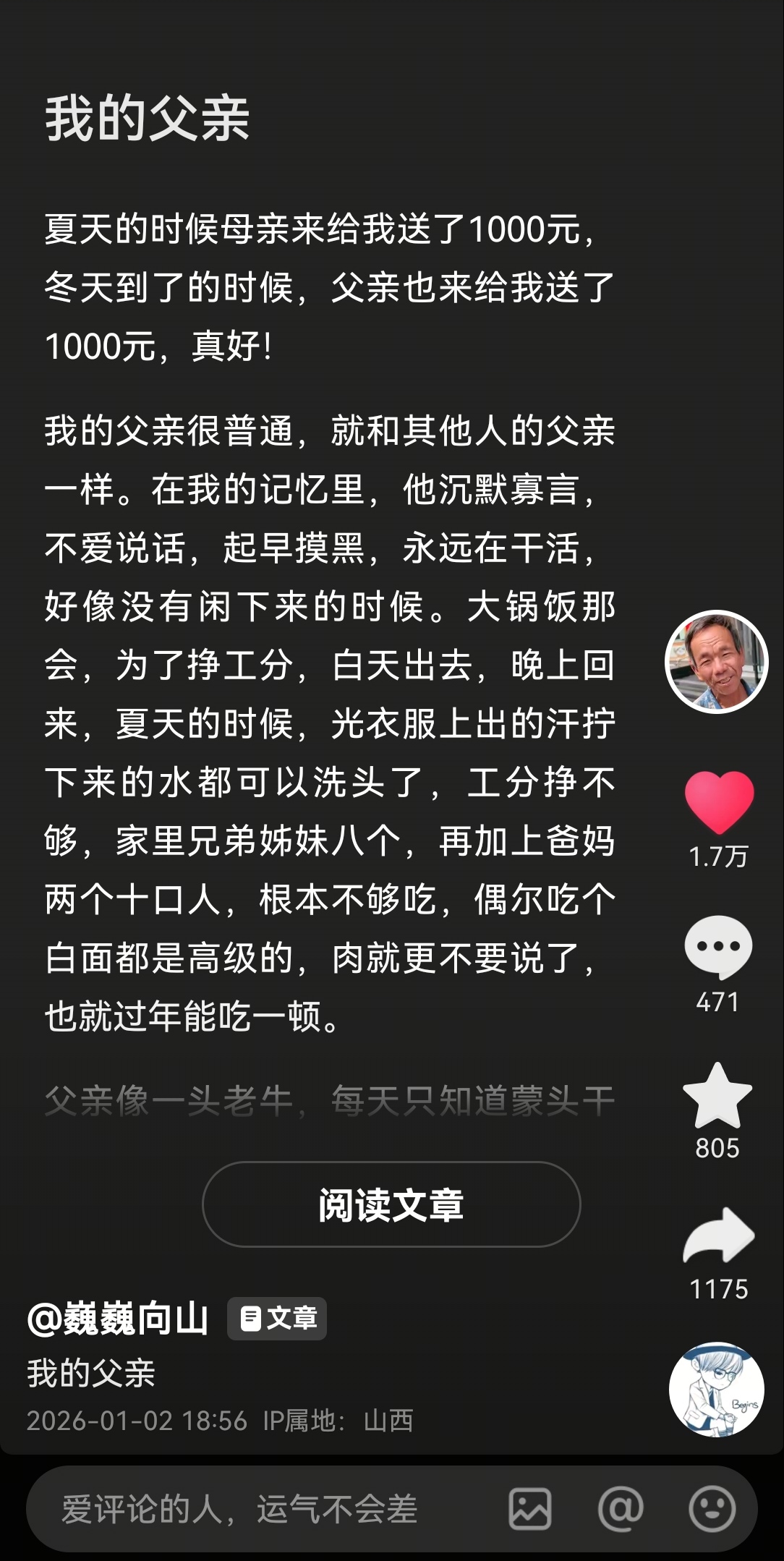Tap the 阅读文章 button

(x=391, y=1204)
